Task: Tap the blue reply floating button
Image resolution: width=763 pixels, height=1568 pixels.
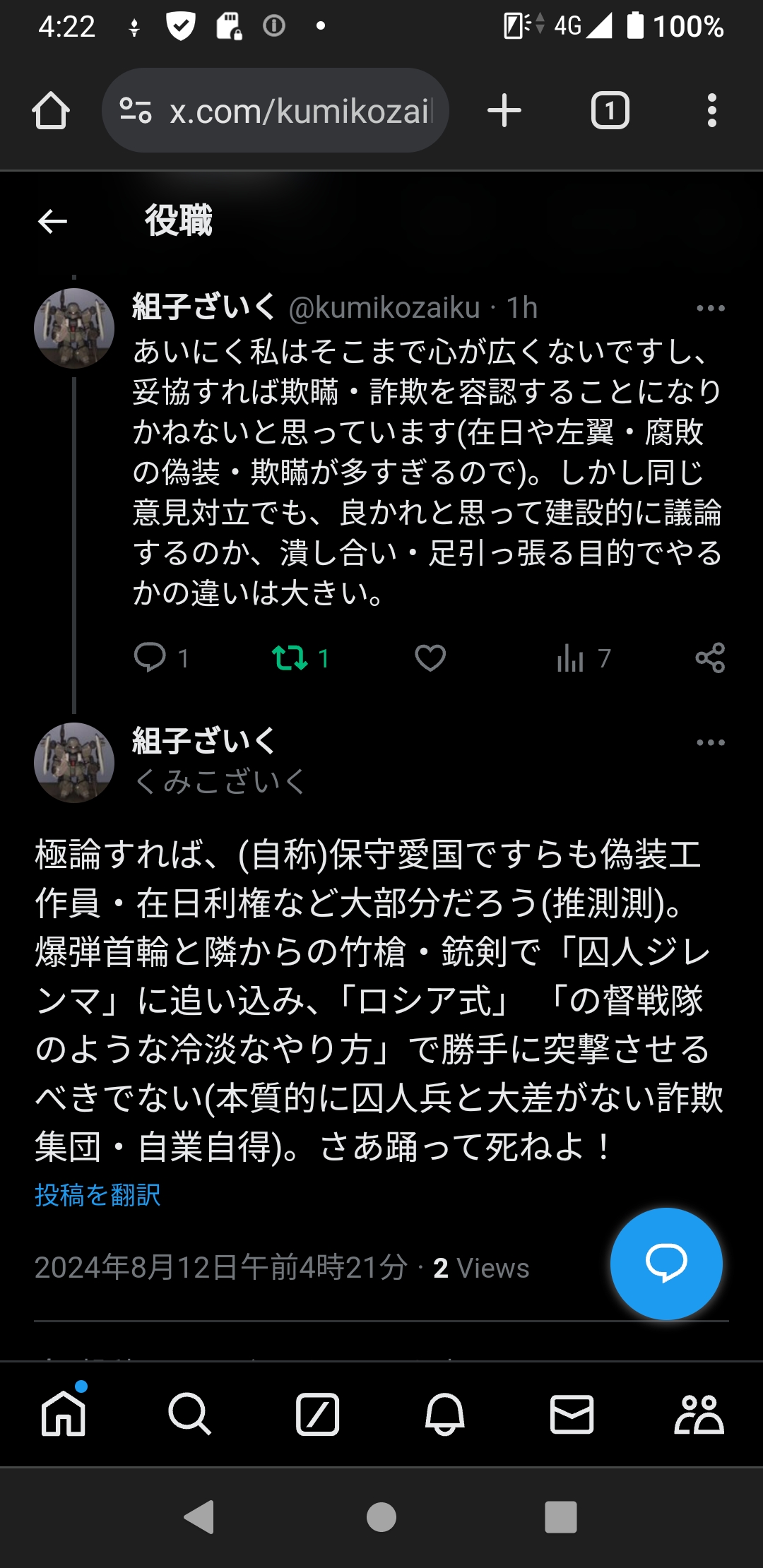Action: 666,1263
